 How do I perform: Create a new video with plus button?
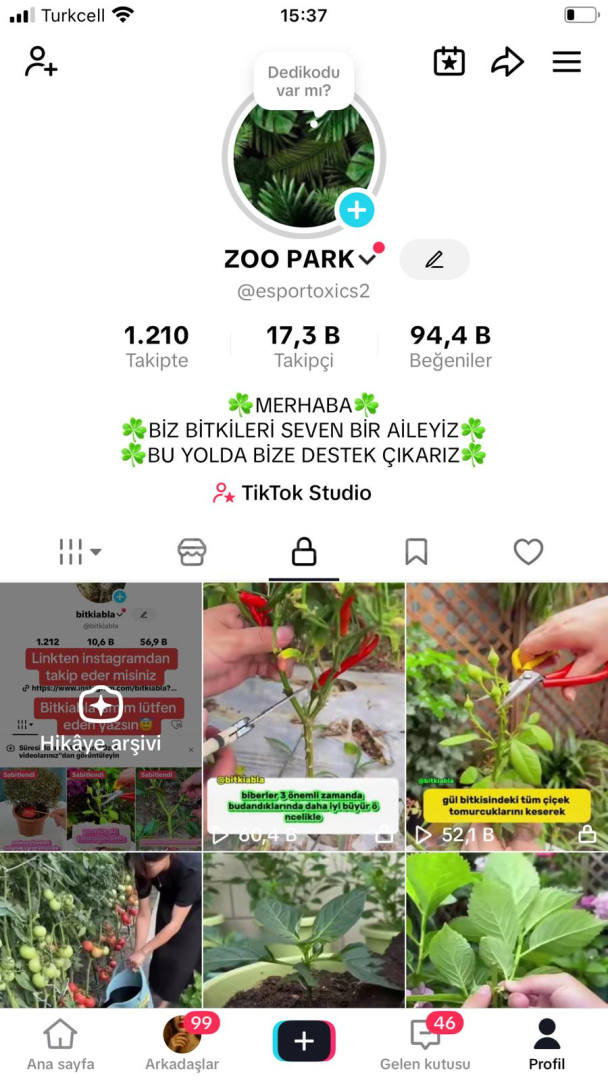tap(304, 1041)
